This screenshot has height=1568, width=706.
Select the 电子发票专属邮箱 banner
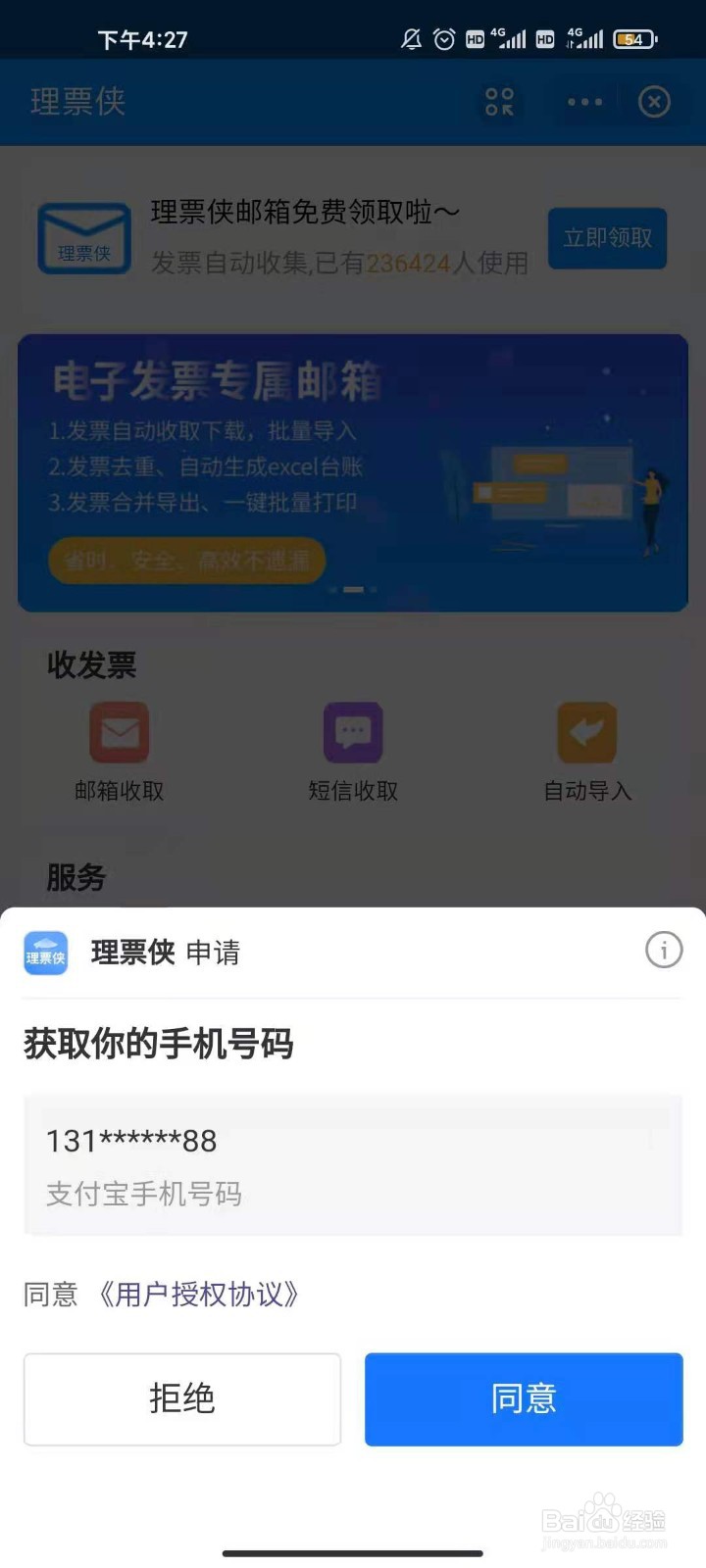[x=353, y=470]
